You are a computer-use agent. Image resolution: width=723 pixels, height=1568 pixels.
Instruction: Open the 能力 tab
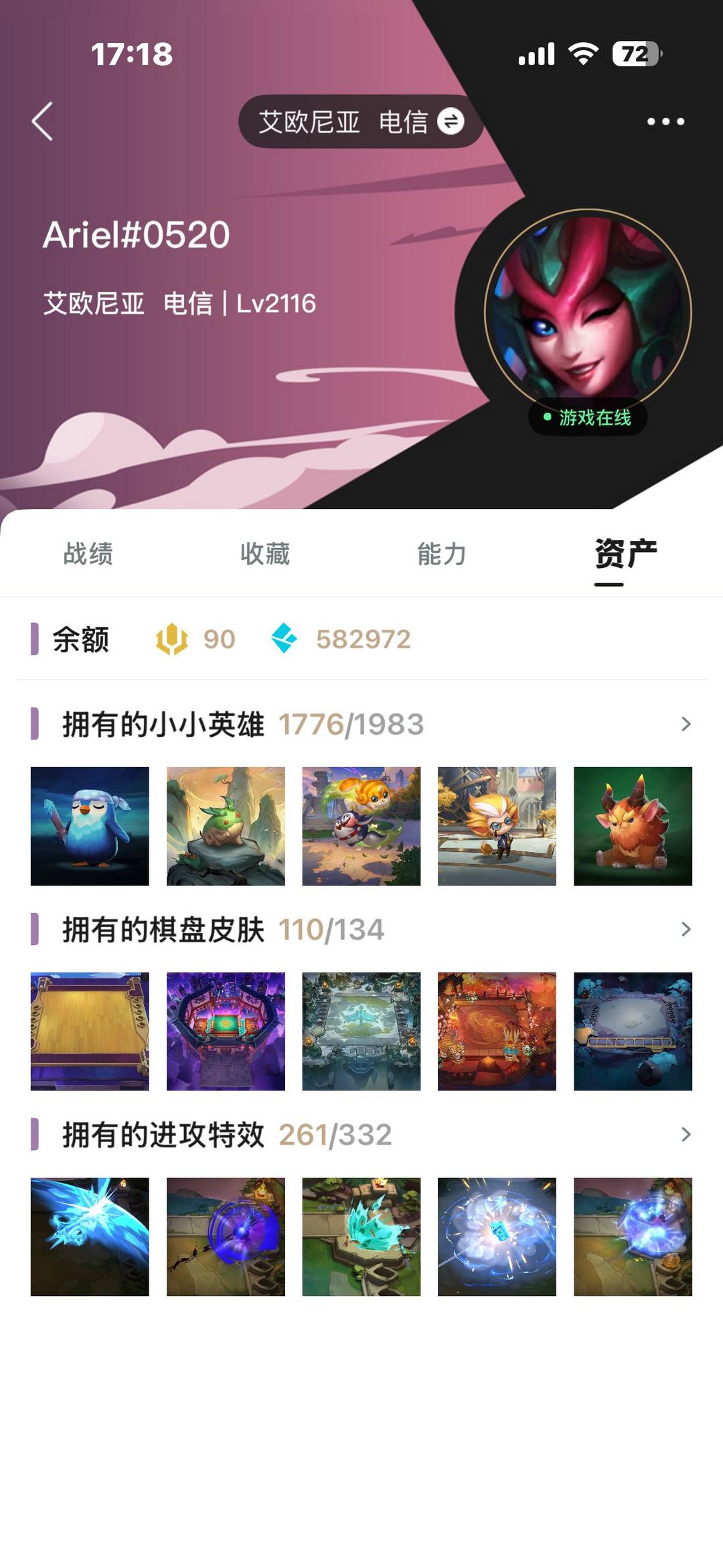tap(440, 554)
